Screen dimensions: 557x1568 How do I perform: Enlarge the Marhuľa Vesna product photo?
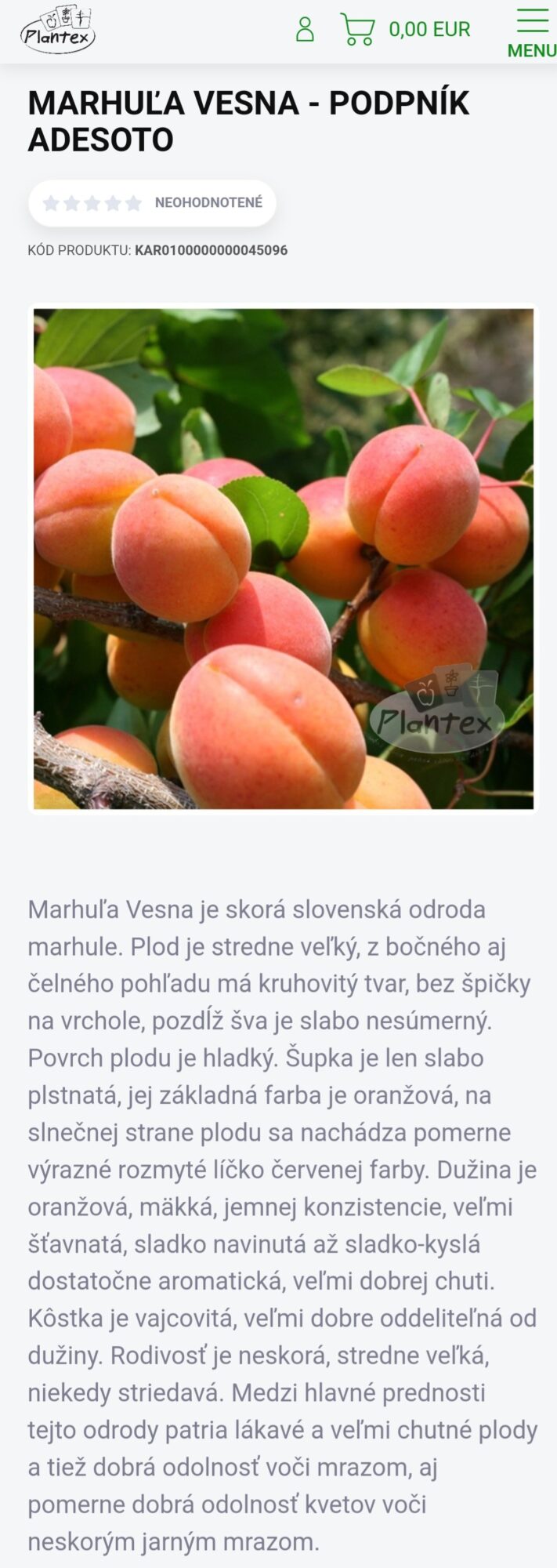(284, 559)
